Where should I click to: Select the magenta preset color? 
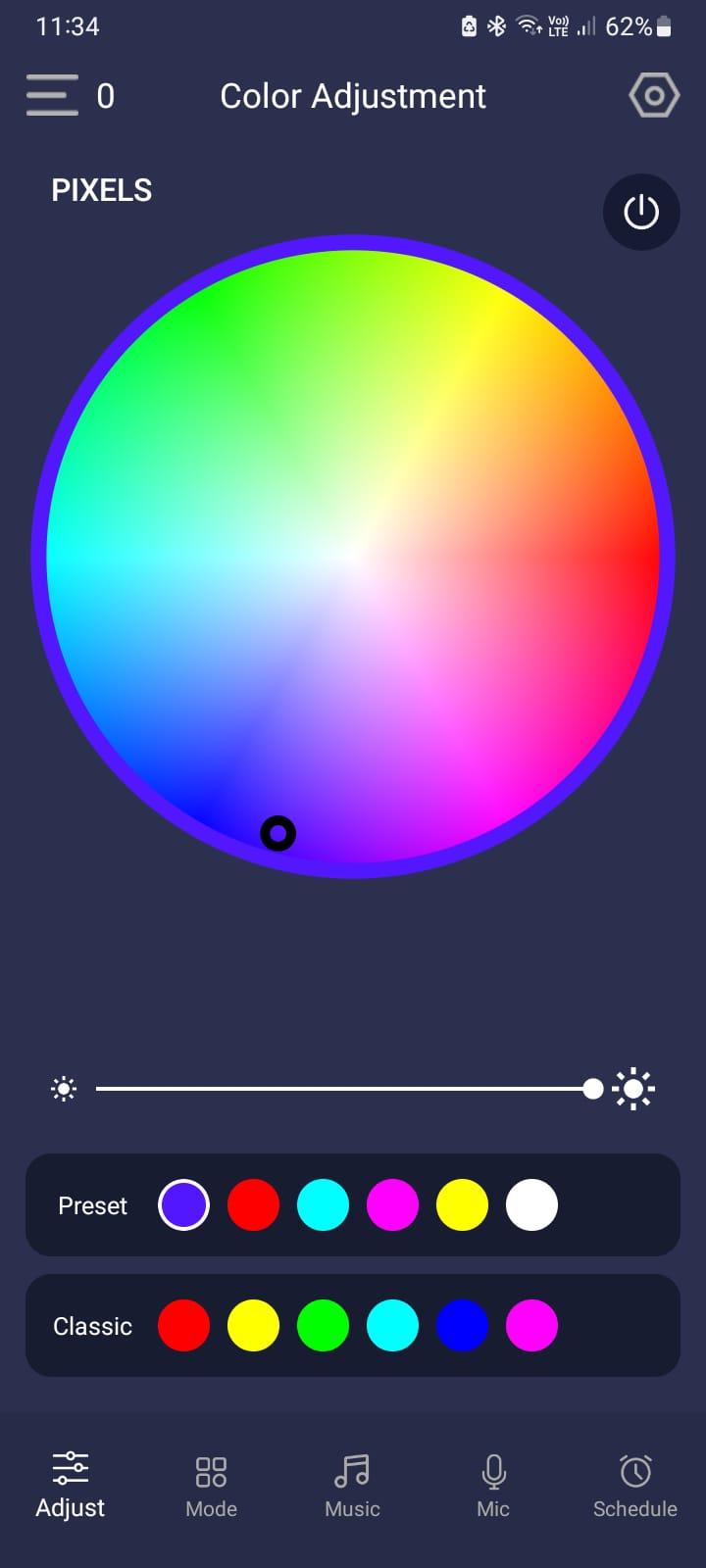coord(392,1205)
